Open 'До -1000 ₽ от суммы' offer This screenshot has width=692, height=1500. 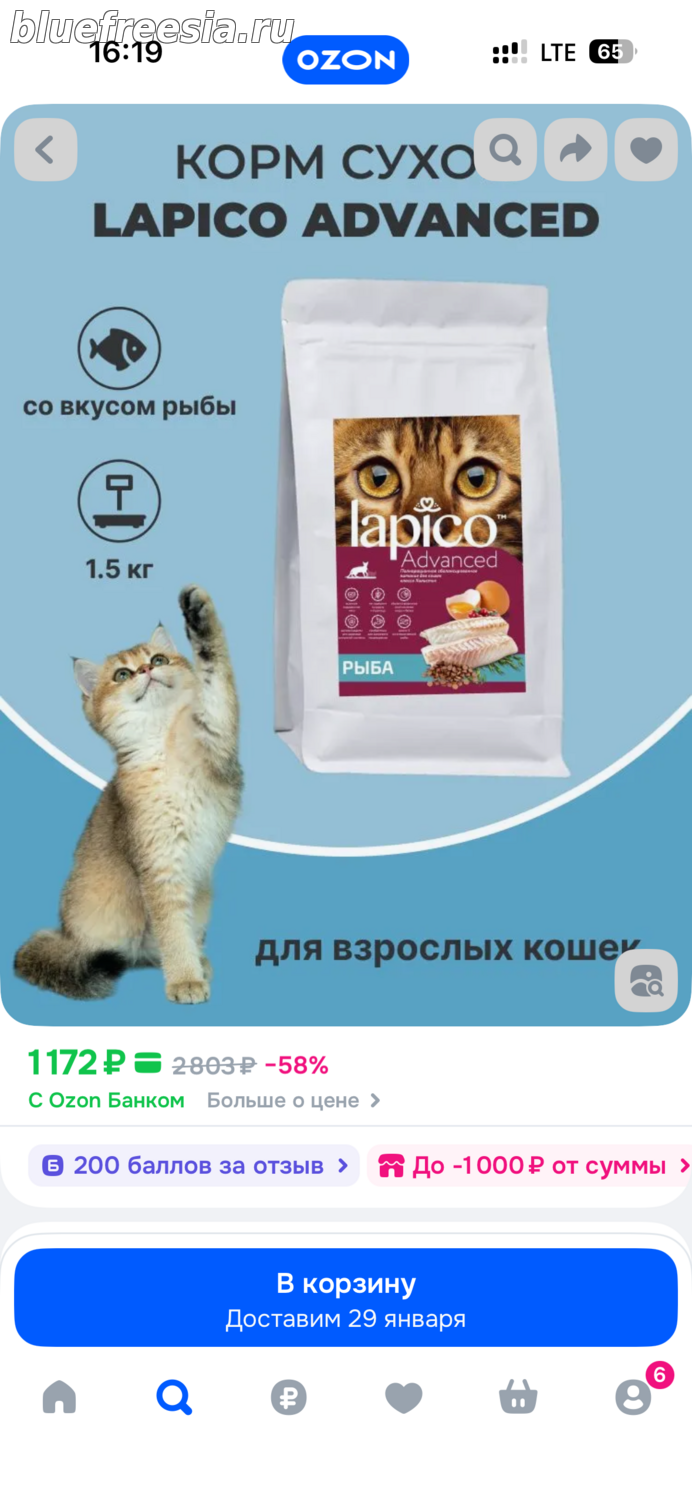coord(530,1165)
